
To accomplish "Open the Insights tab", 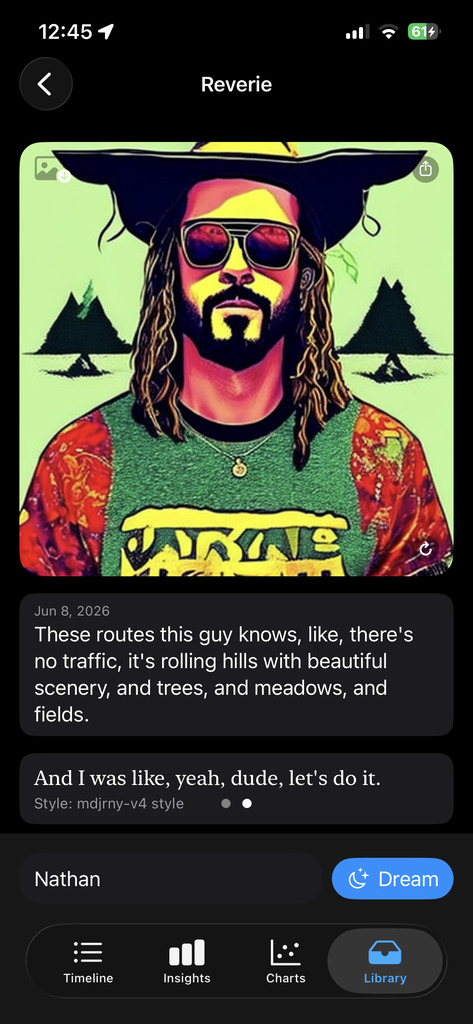I will click(187, 961).
